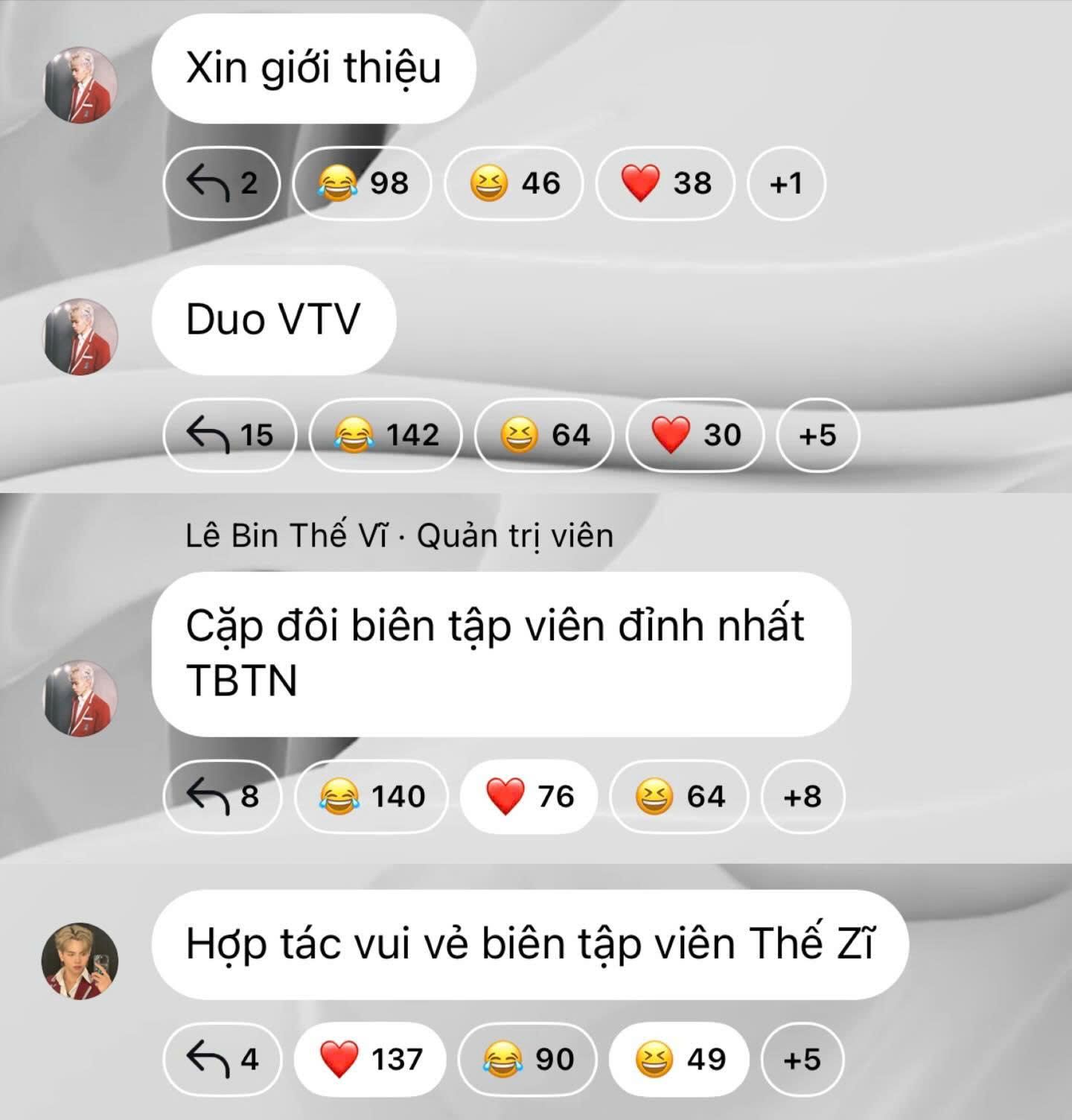The height and width of the screenshot is (1120, 1072).
Task: Open the 4 replies under the 'Hợp tác vui vẻ' message
Action: 222,1060
